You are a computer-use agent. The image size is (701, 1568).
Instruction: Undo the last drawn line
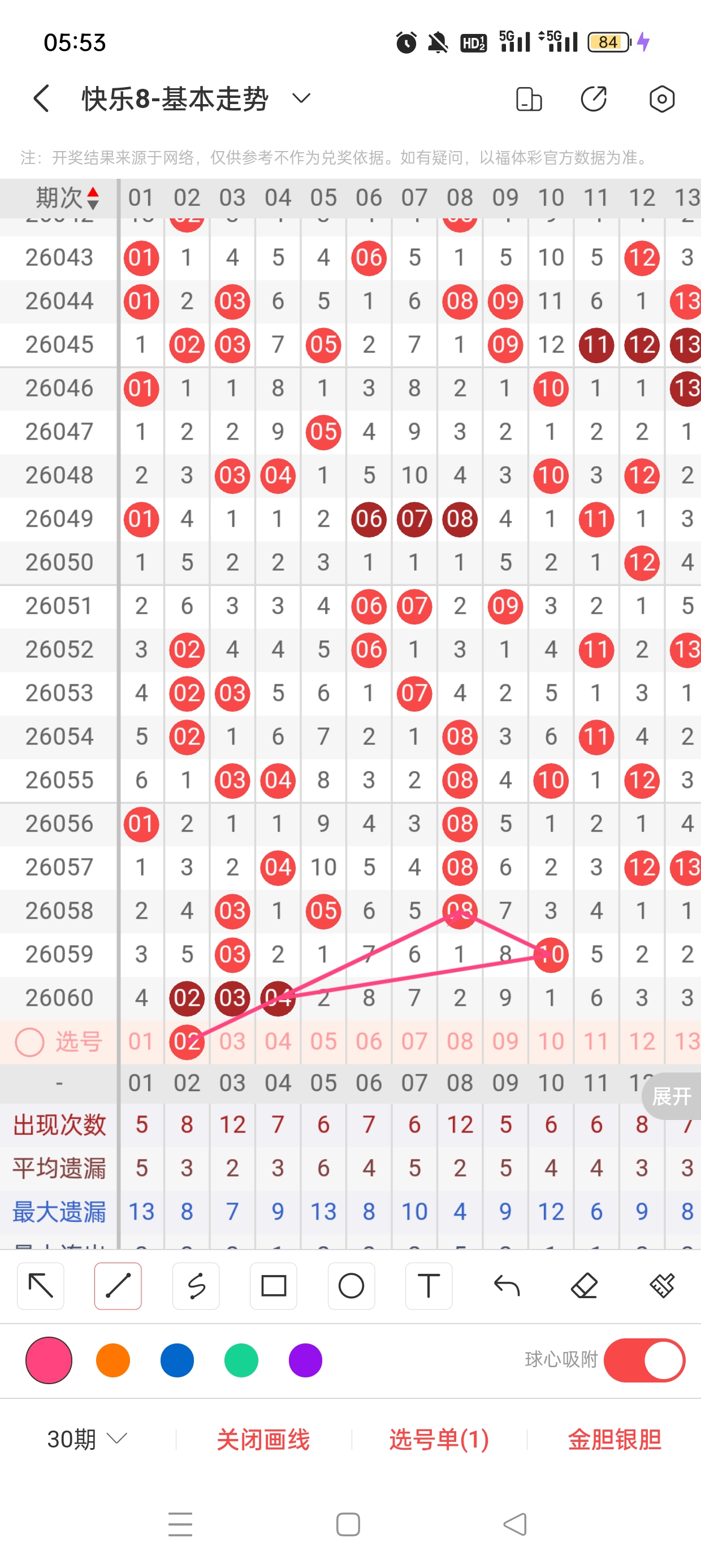[x=507, y=1286]
